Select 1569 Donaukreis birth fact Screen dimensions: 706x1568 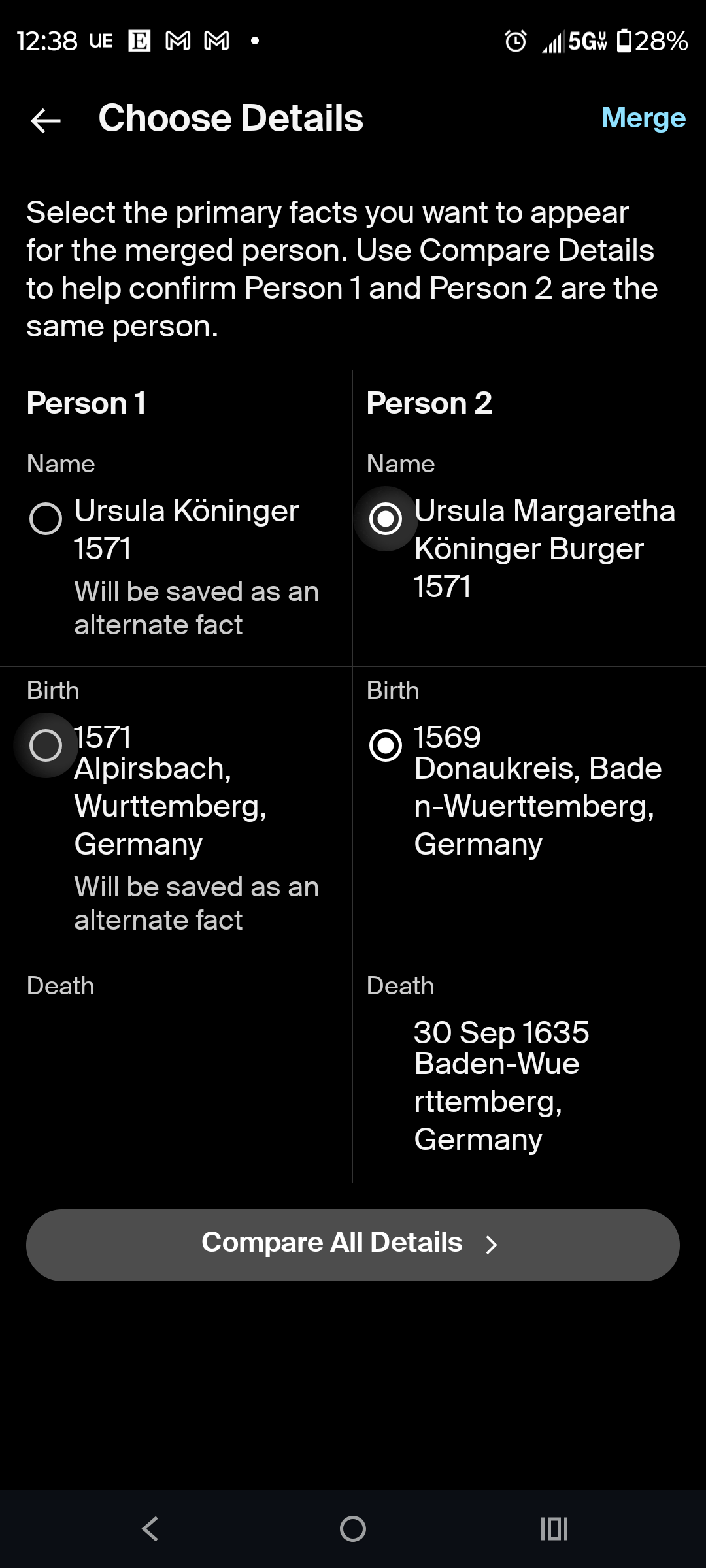[x=386, y=745]
